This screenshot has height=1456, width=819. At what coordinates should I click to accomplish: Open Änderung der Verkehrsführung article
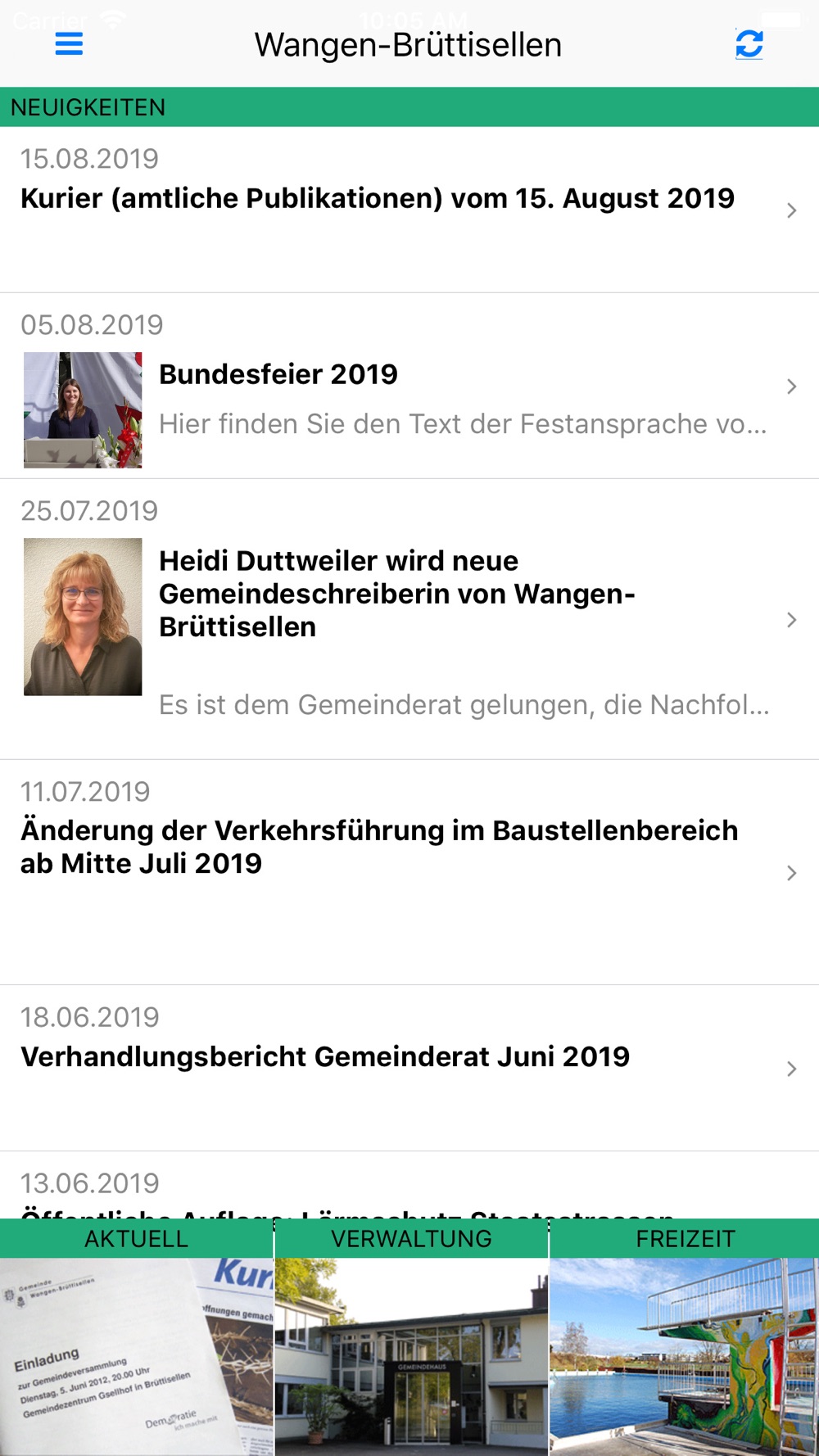(x=409, y=872)
